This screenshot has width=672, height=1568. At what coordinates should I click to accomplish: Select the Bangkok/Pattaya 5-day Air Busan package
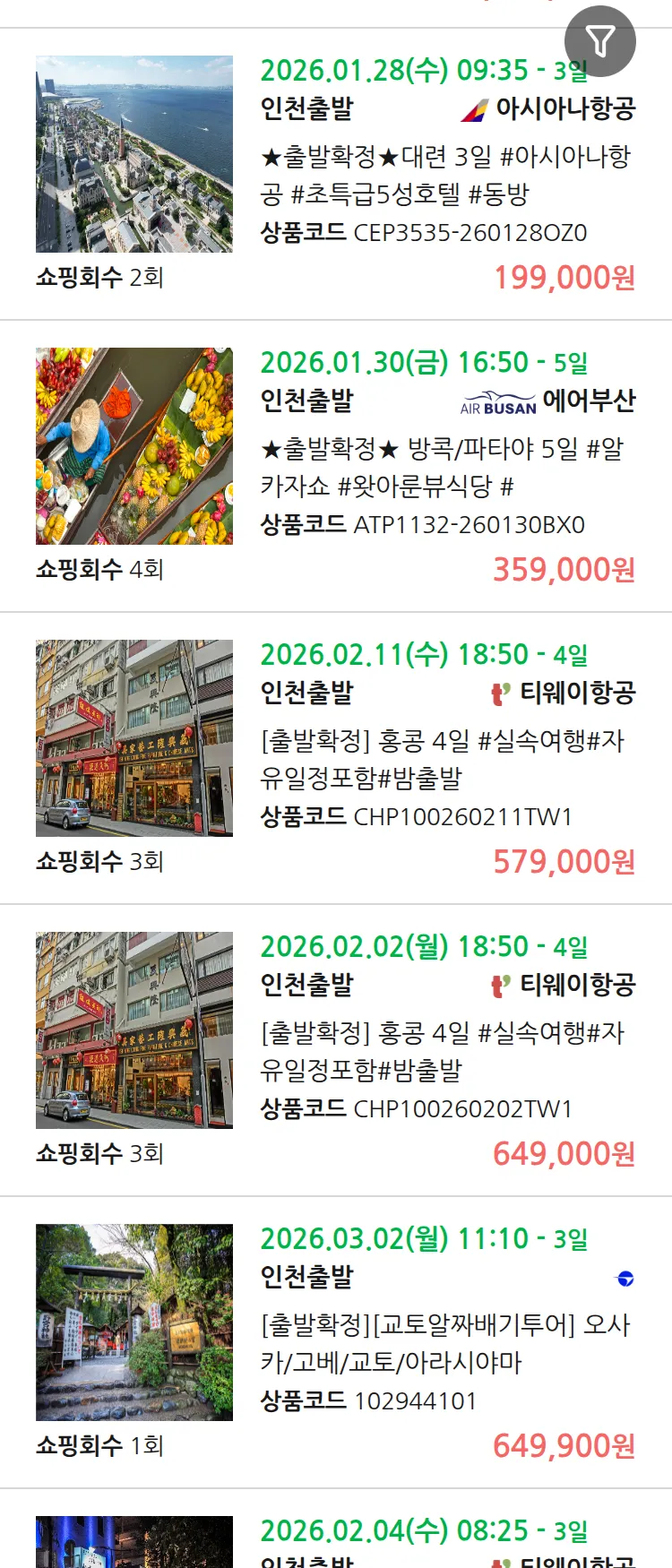coord(445,468)
